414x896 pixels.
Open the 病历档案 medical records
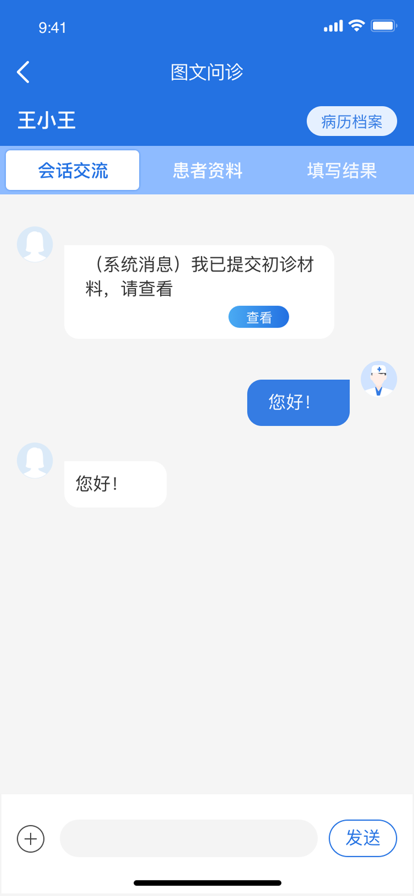coord(352,121)
